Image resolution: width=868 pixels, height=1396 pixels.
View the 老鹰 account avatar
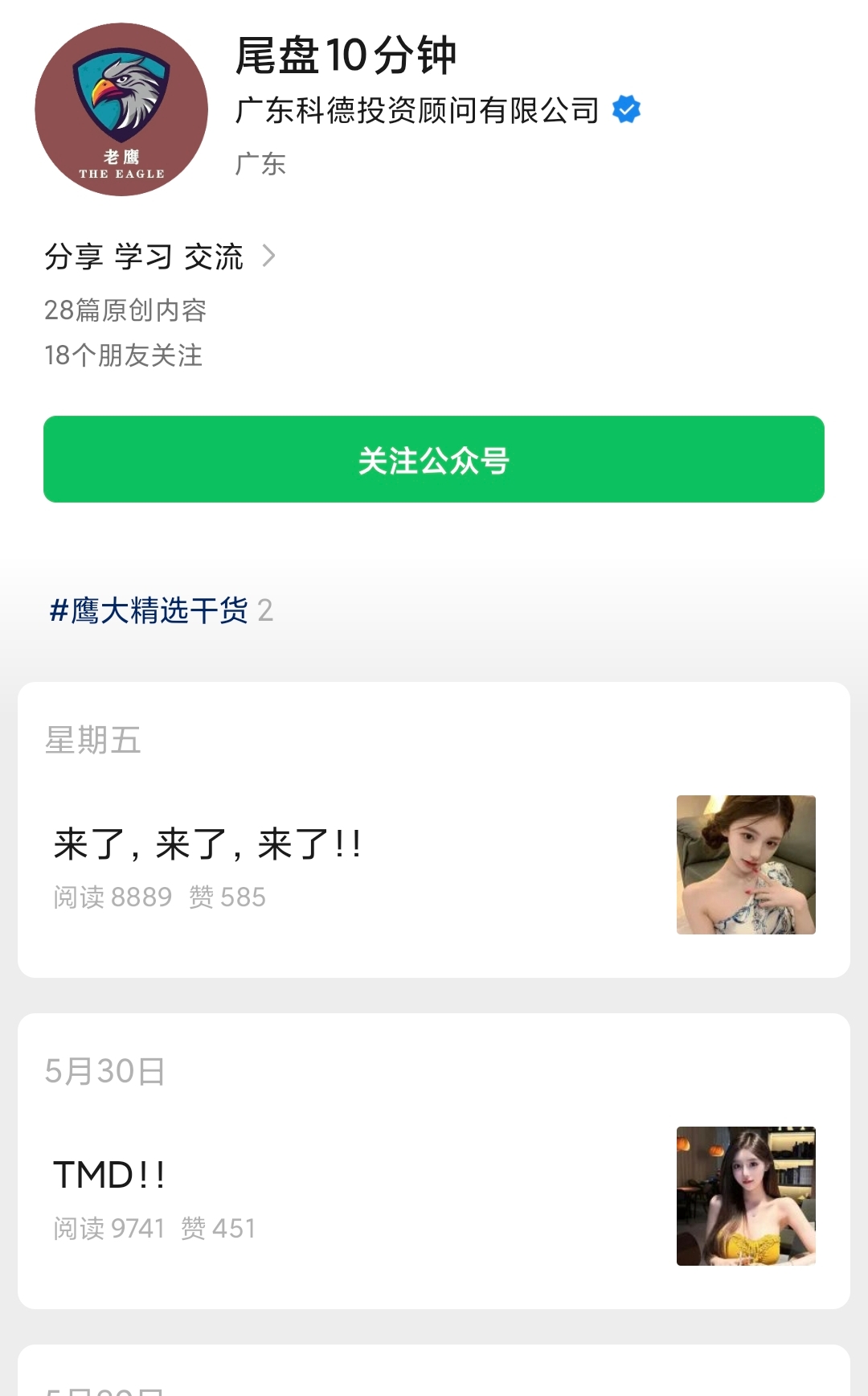[121, 109]
